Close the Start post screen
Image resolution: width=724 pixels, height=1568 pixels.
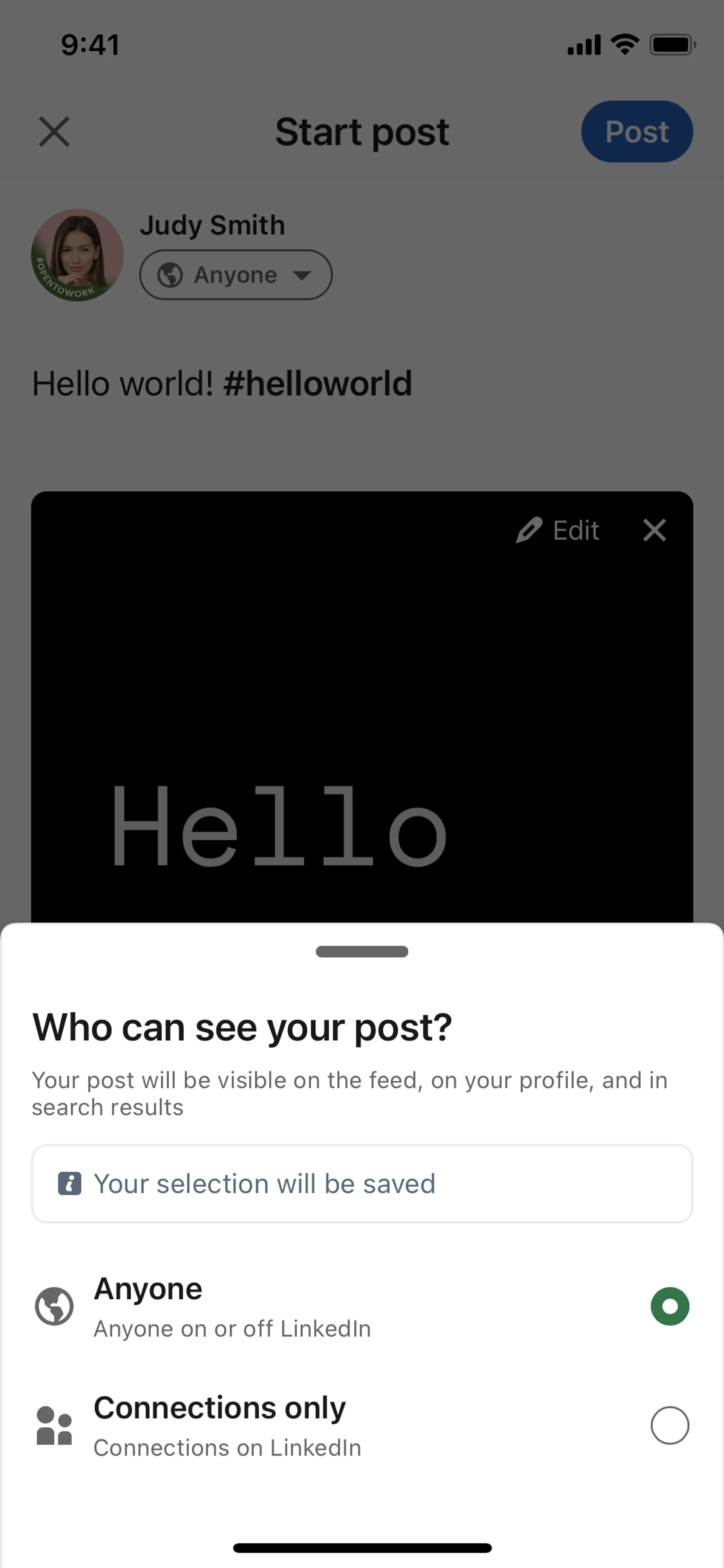[x=54, y=132]
